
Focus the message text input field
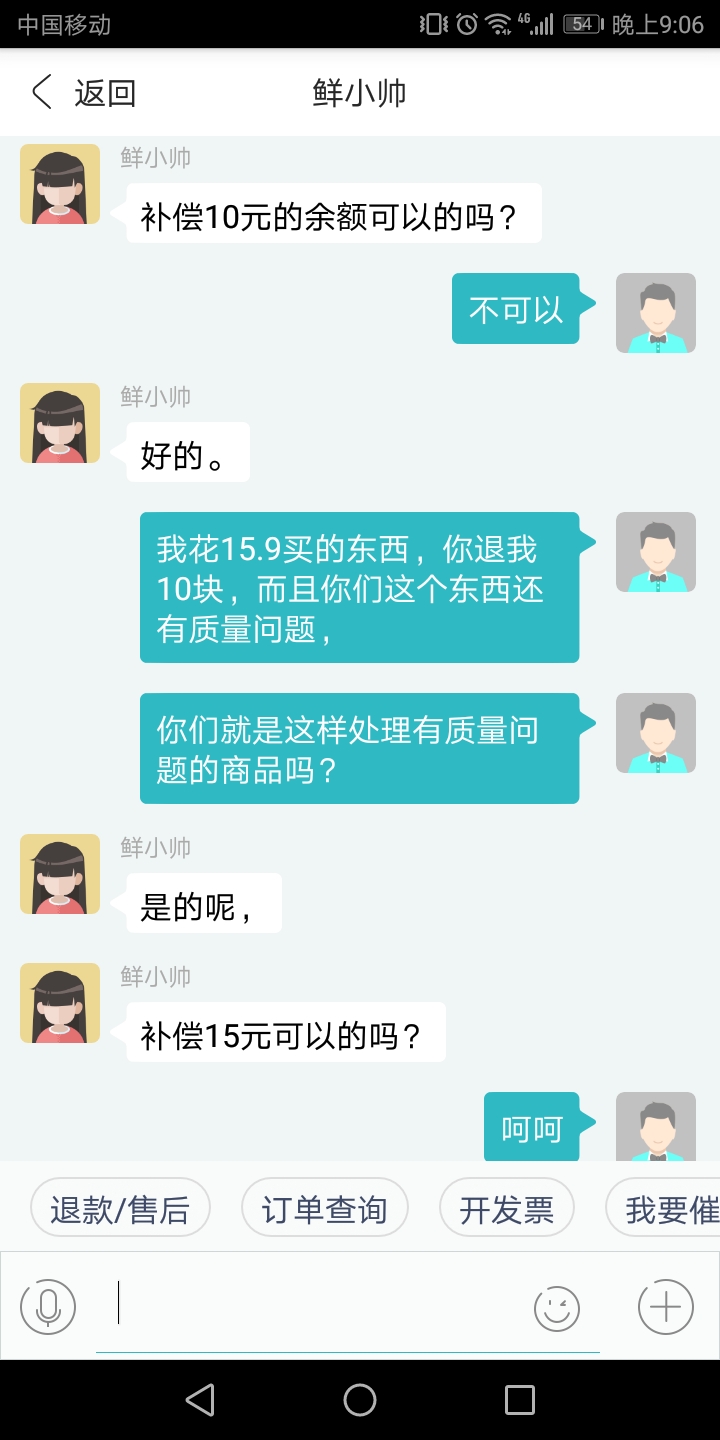pyautogui.click(x=320, y=1306)
